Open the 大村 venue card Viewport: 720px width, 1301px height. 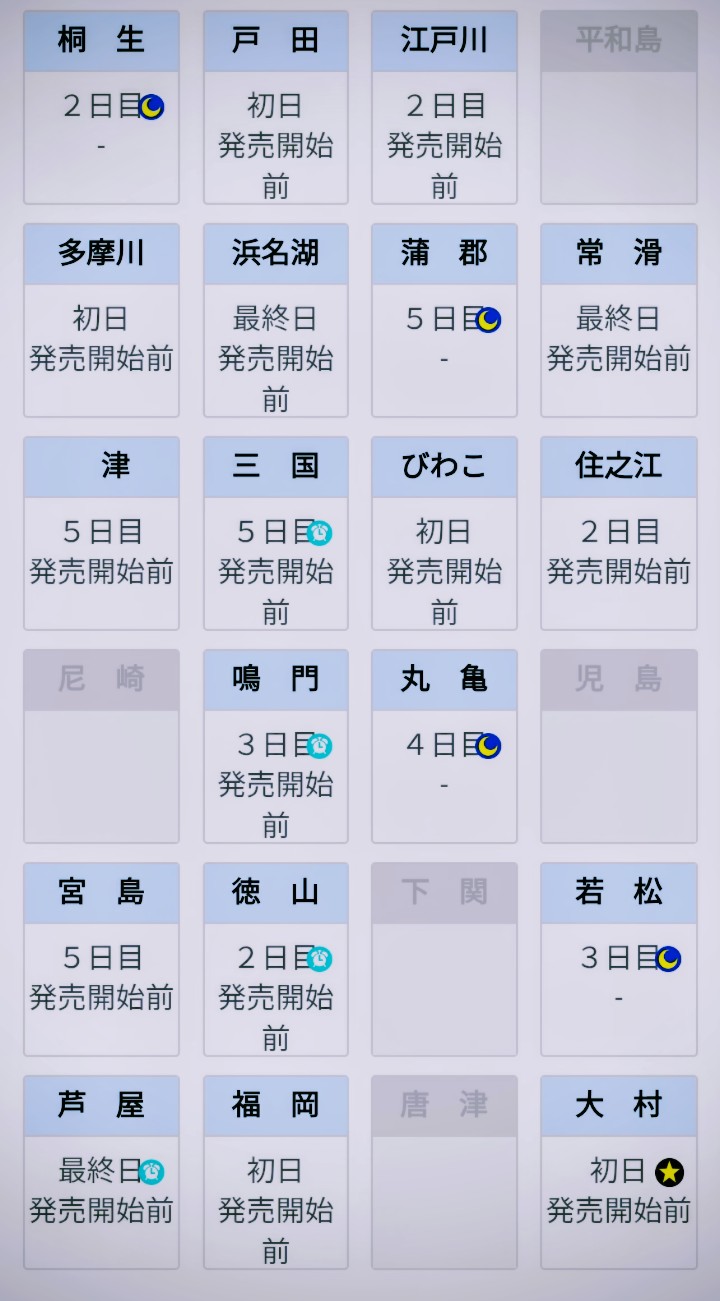click(618, 1172)
